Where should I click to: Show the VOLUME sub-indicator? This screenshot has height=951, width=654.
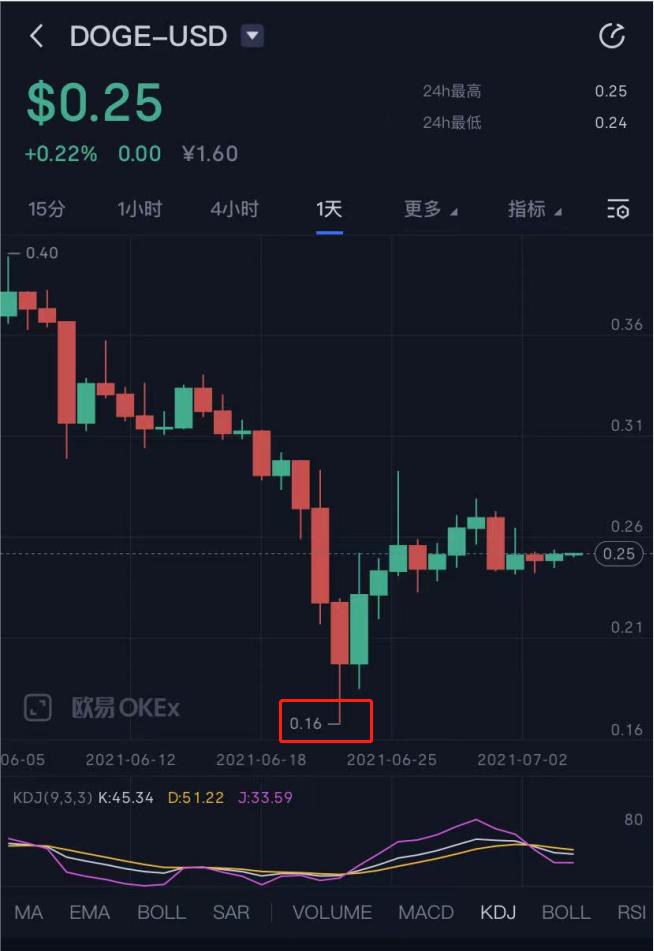332,912
